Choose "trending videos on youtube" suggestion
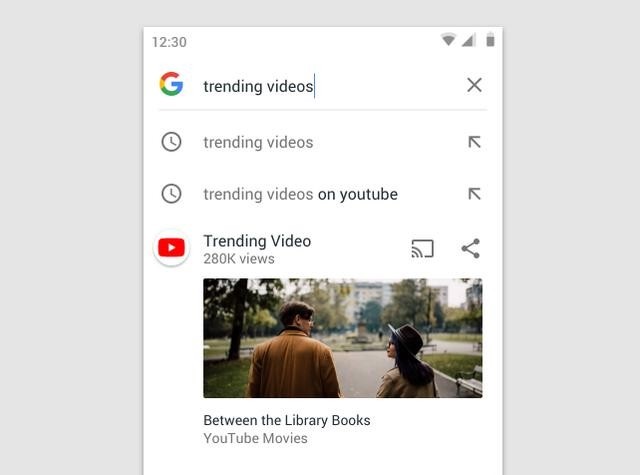Viewport: 640px width, 475px height. [x=300, y=194]
